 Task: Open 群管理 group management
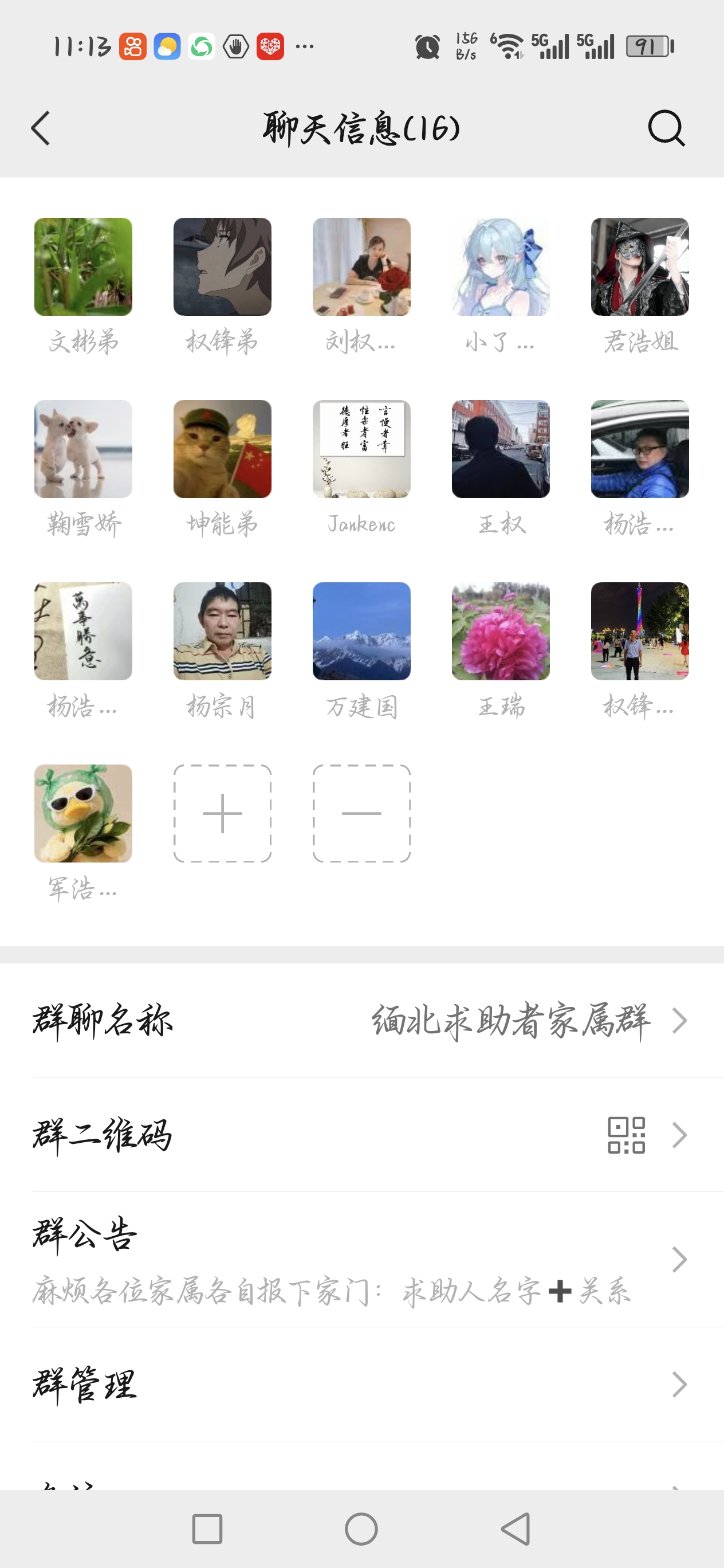click(x=362, y=1384)
